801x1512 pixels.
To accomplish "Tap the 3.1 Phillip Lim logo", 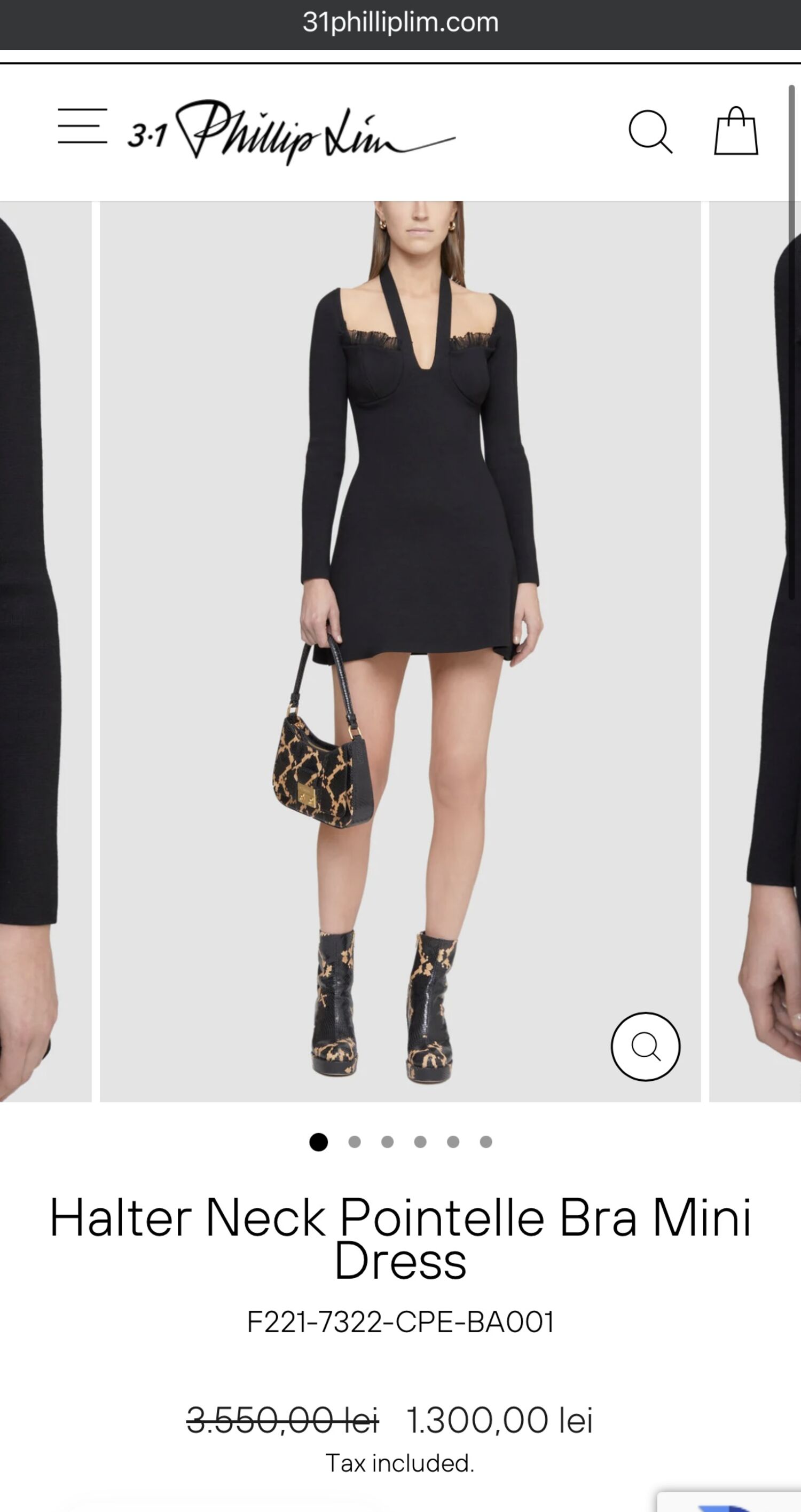I will pyautogui.click(x=291, y=132).
